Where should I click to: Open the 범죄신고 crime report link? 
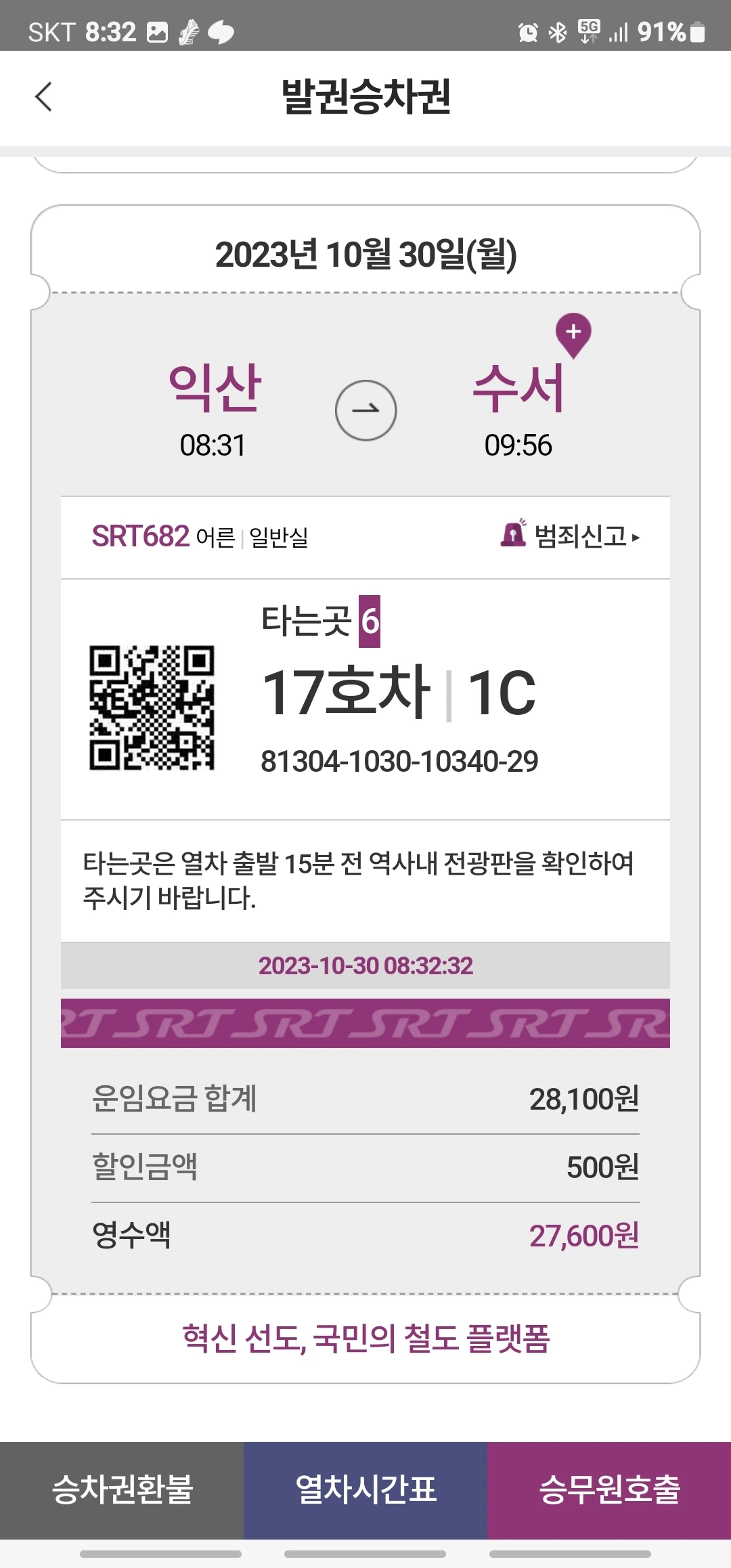570,536
